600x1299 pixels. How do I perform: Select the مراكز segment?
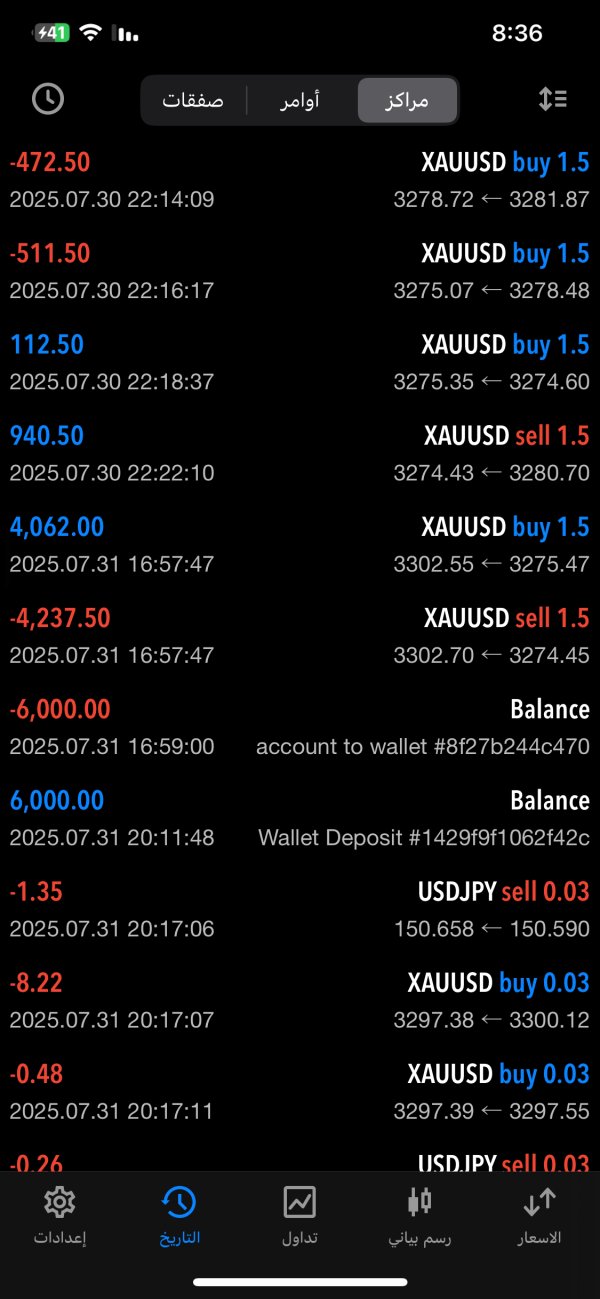(x=407, y=100)
